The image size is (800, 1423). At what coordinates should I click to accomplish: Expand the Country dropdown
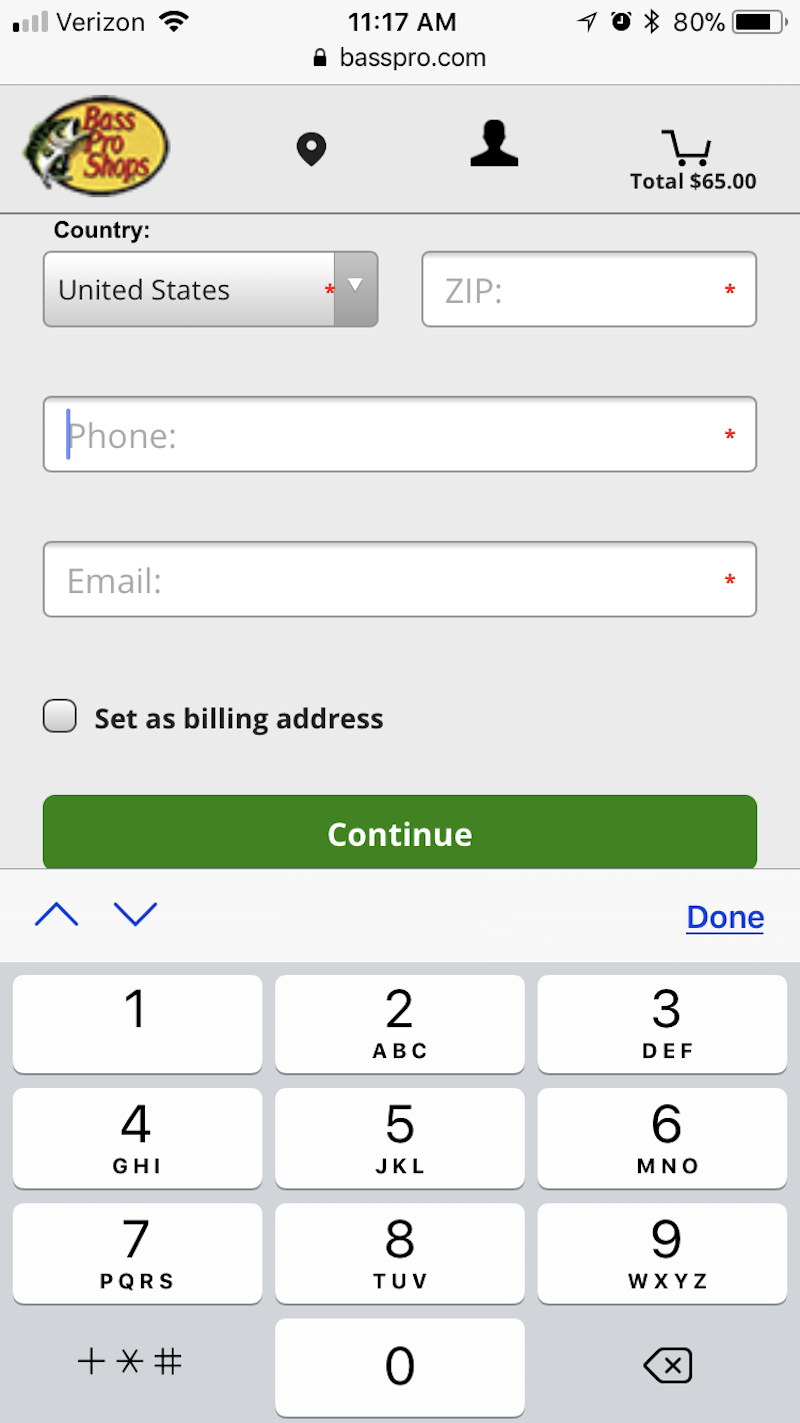(210, 289)
